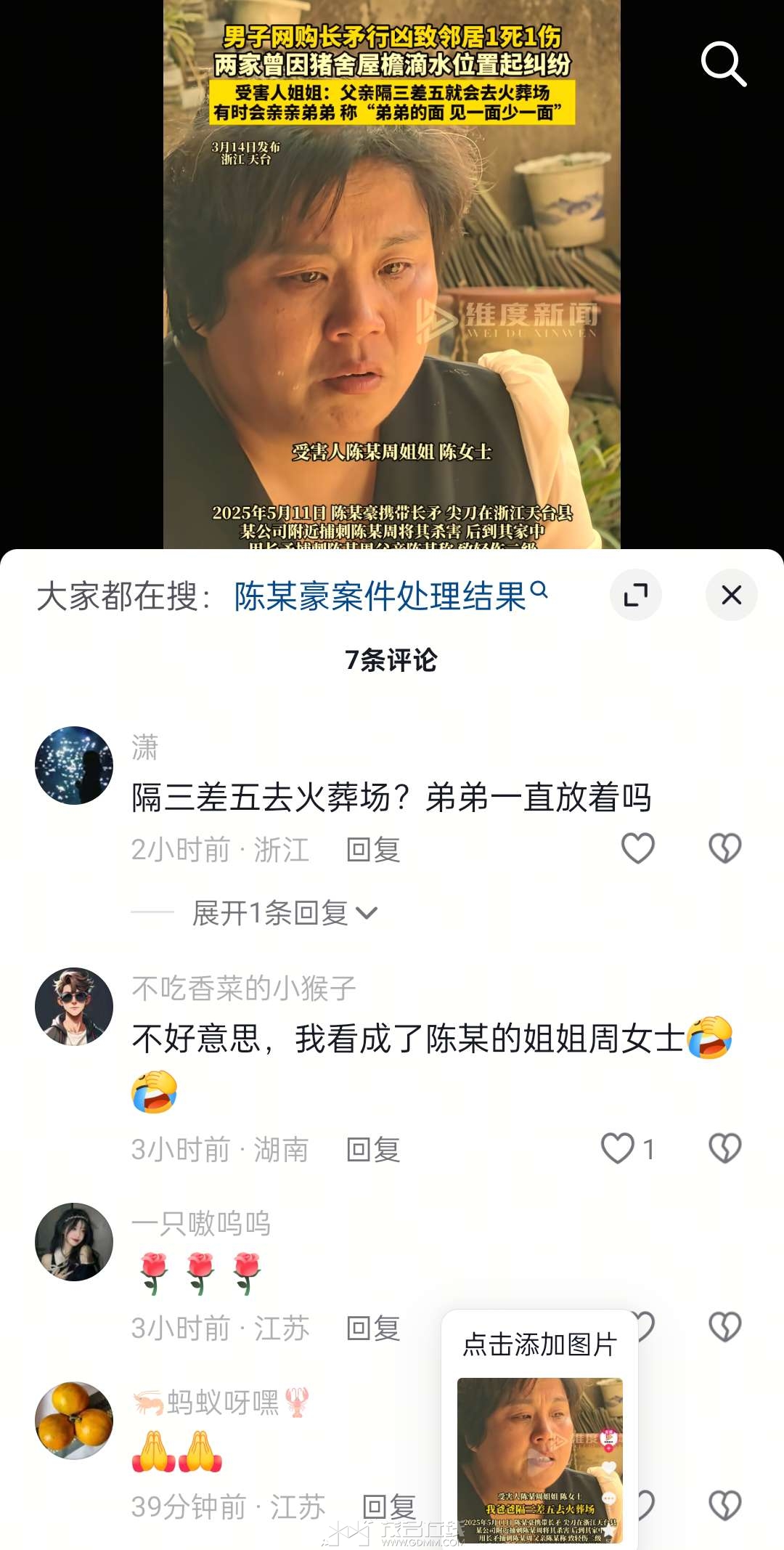Close the comments panel
This screenshot has width=784, height=1550.
[731, 595]
